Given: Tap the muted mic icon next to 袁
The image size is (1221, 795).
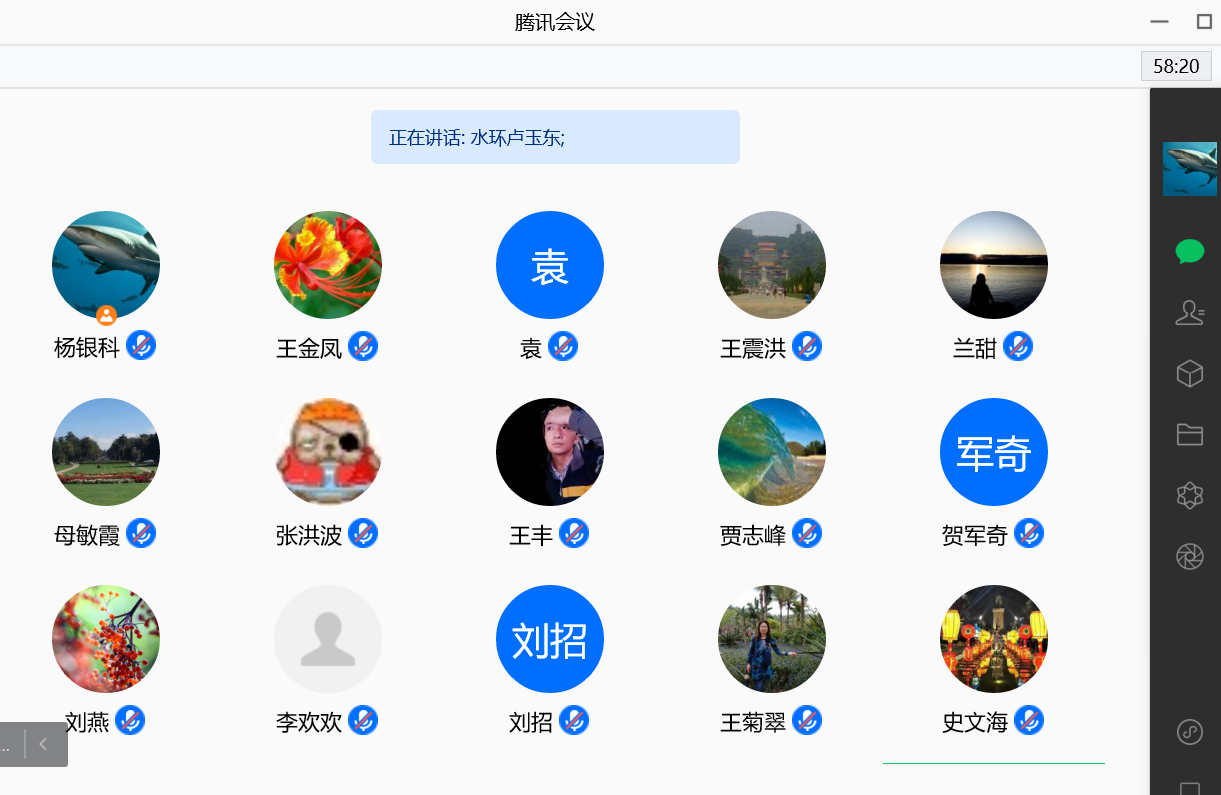Looking at the screenshot, I should click(x=563, y=347).
